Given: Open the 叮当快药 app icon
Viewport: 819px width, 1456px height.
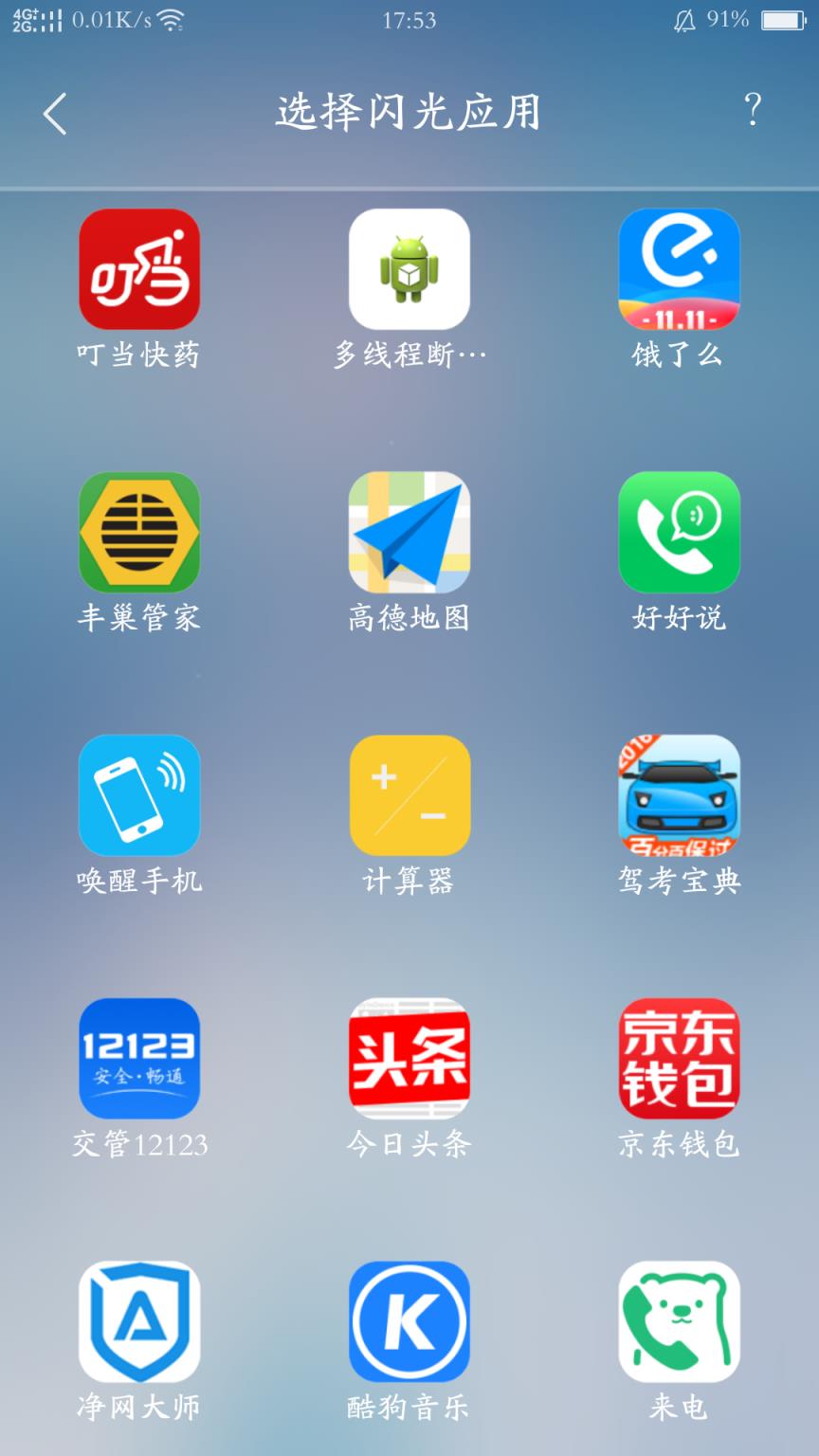Looking at the screenshot, I should coord(139,268).
